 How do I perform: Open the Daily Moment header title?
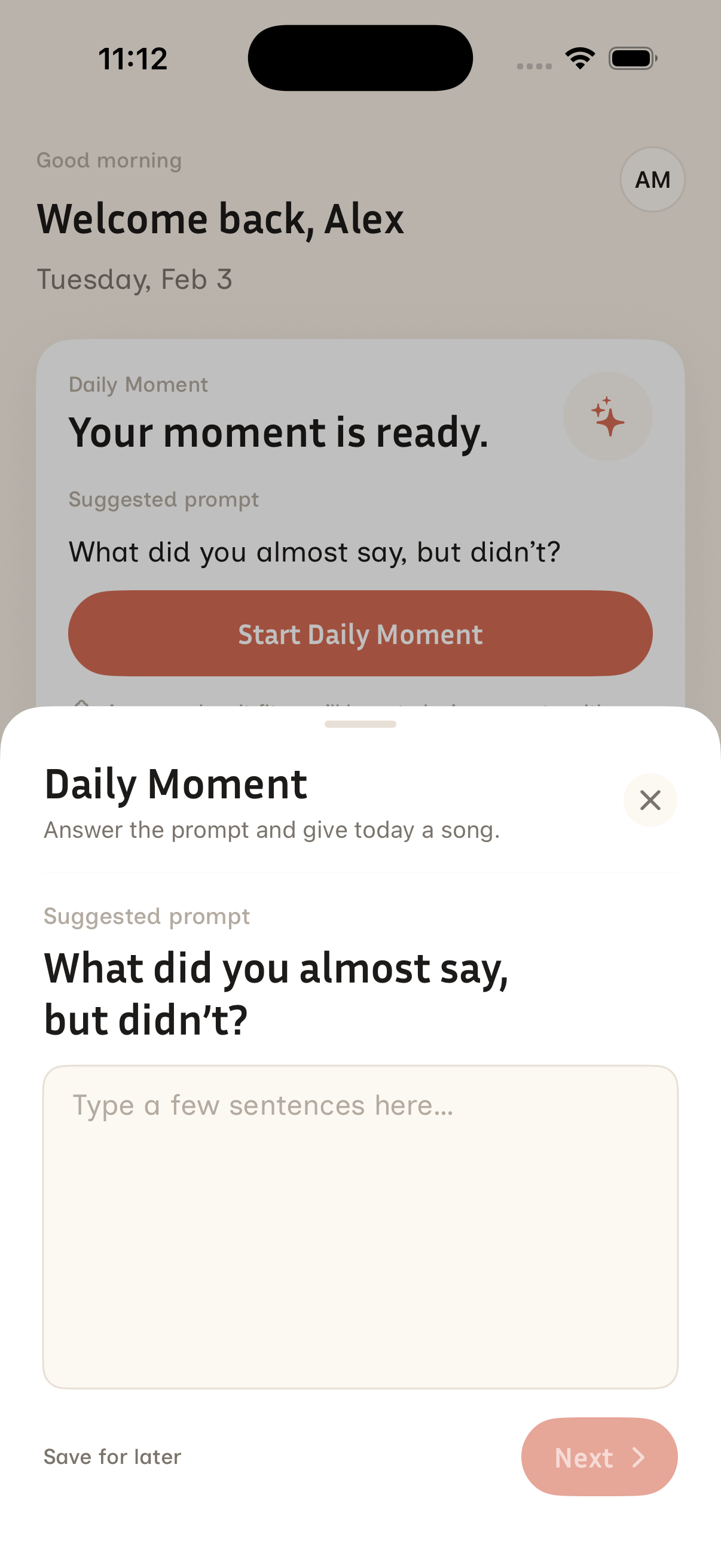[x=175, y=785]
